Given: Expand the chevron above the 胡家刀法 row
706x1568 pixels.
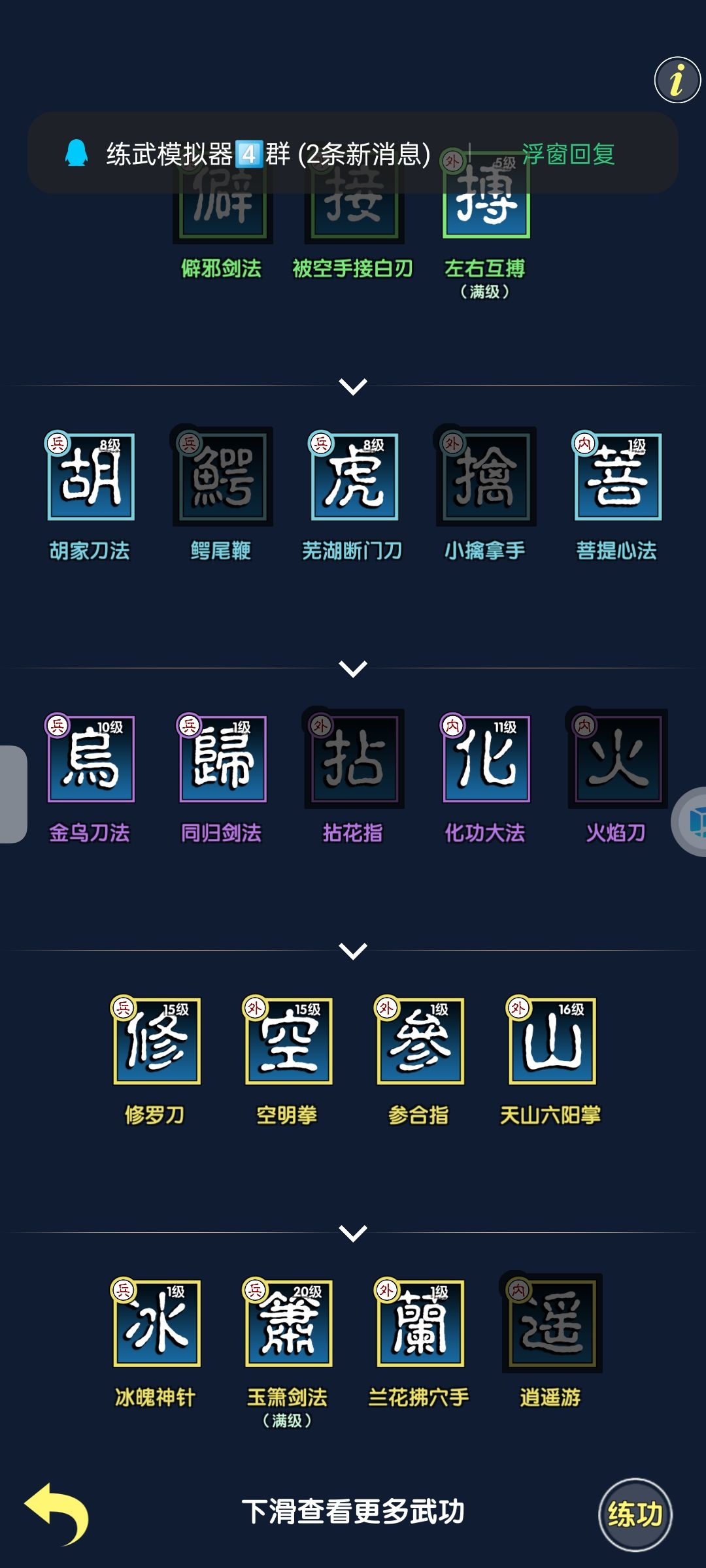Looking at the screenshot, I should [353, 386].
